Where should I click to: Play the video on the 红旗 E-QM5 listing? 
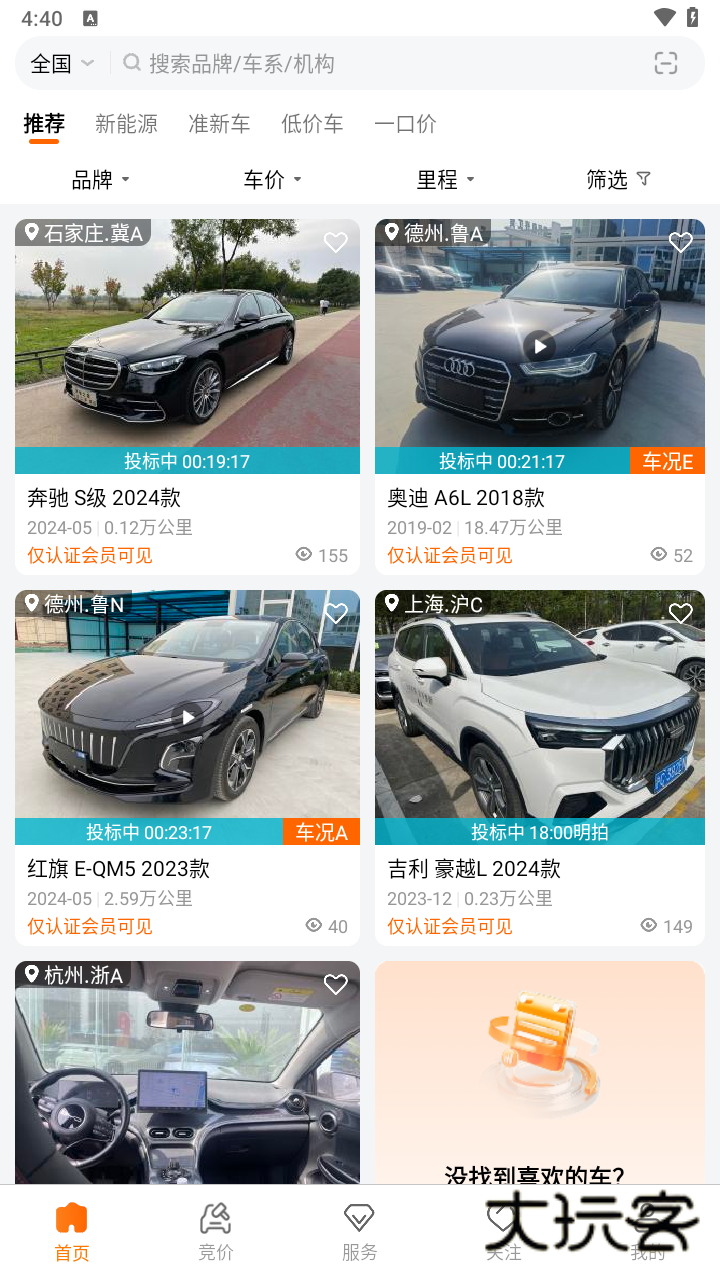tap(186, 717)
